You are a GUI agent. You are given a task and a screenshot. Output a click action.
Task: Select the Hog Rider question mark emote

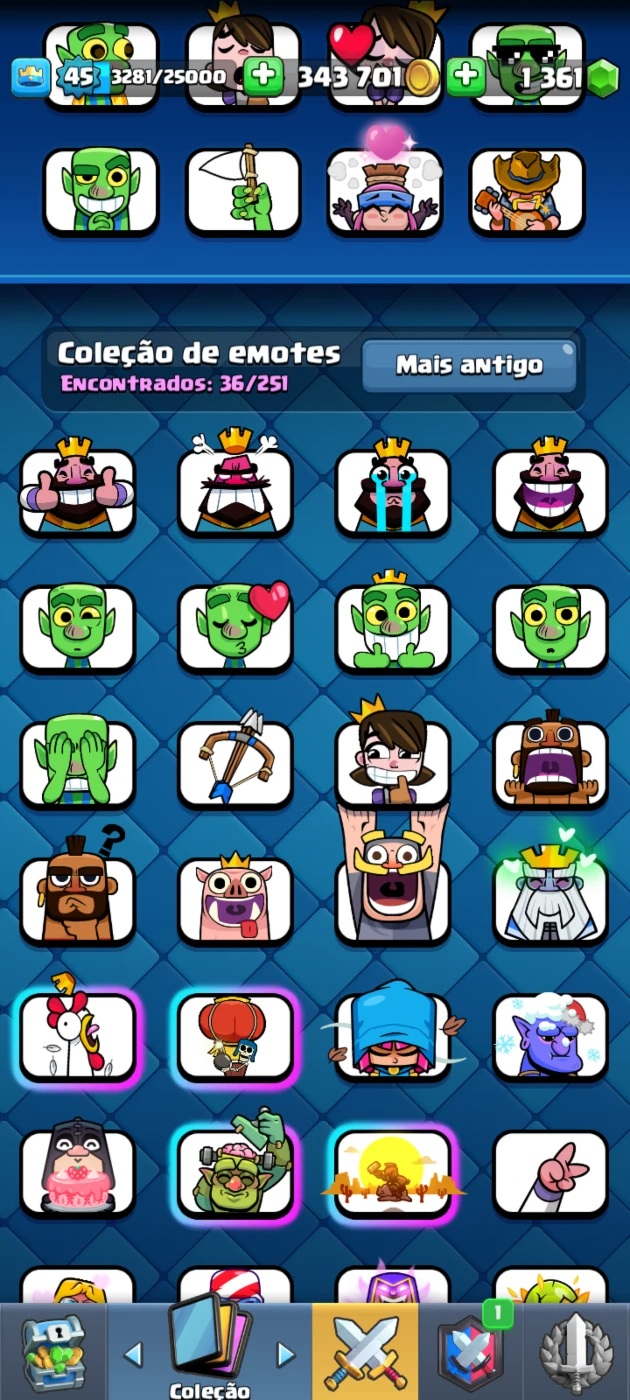click(x=78, y=900)
